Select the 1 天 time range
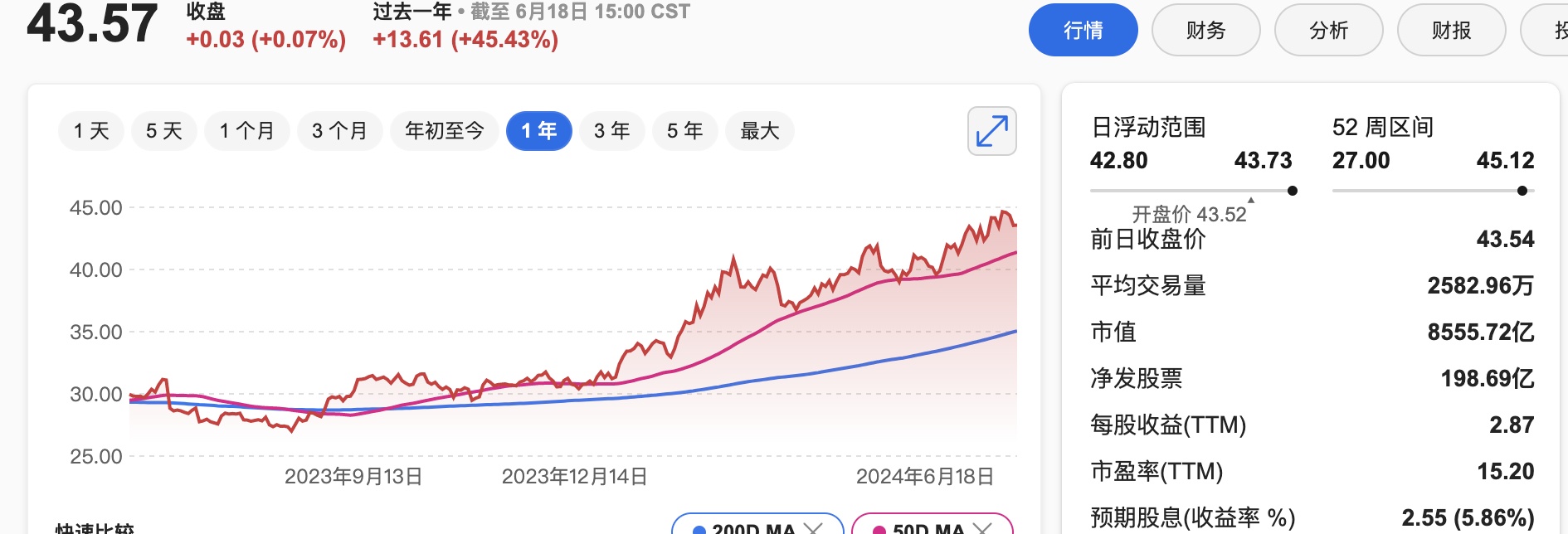 [x=91, y=131]
